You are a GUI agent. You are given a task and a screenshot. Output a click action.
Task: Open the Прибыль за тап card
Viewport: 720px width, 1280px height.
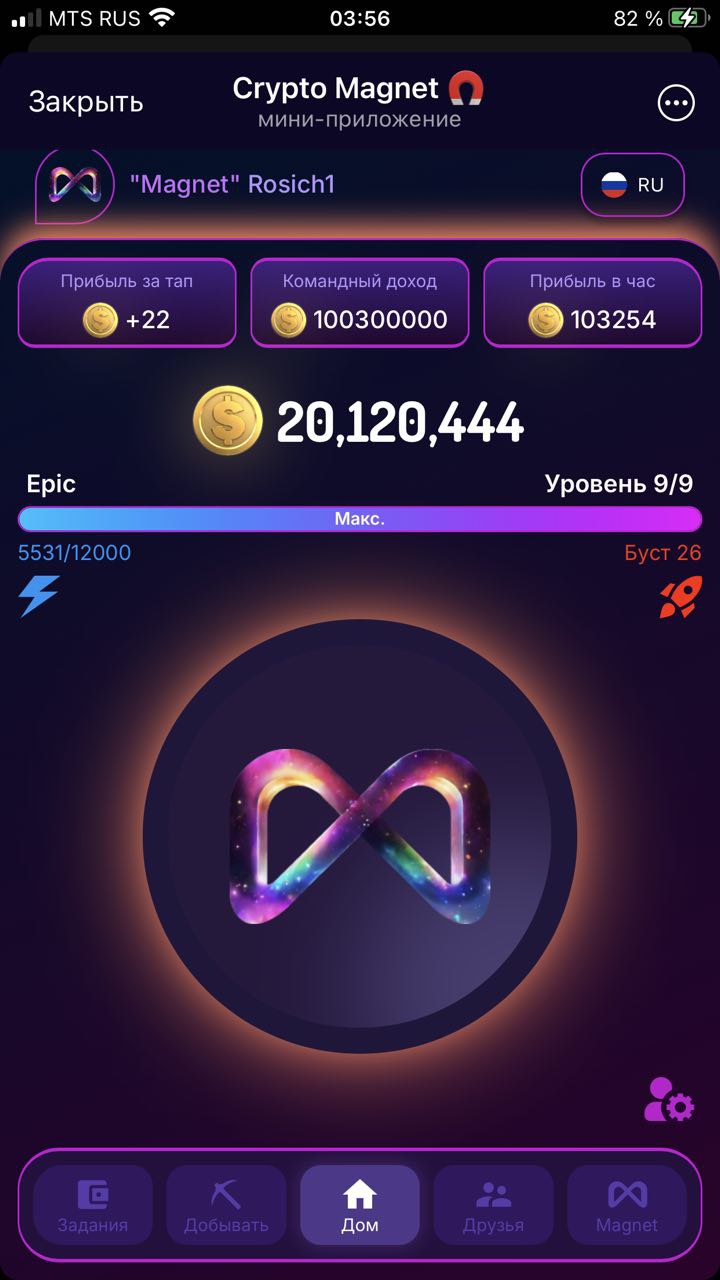pyautogui.click(x=127, y=303)
